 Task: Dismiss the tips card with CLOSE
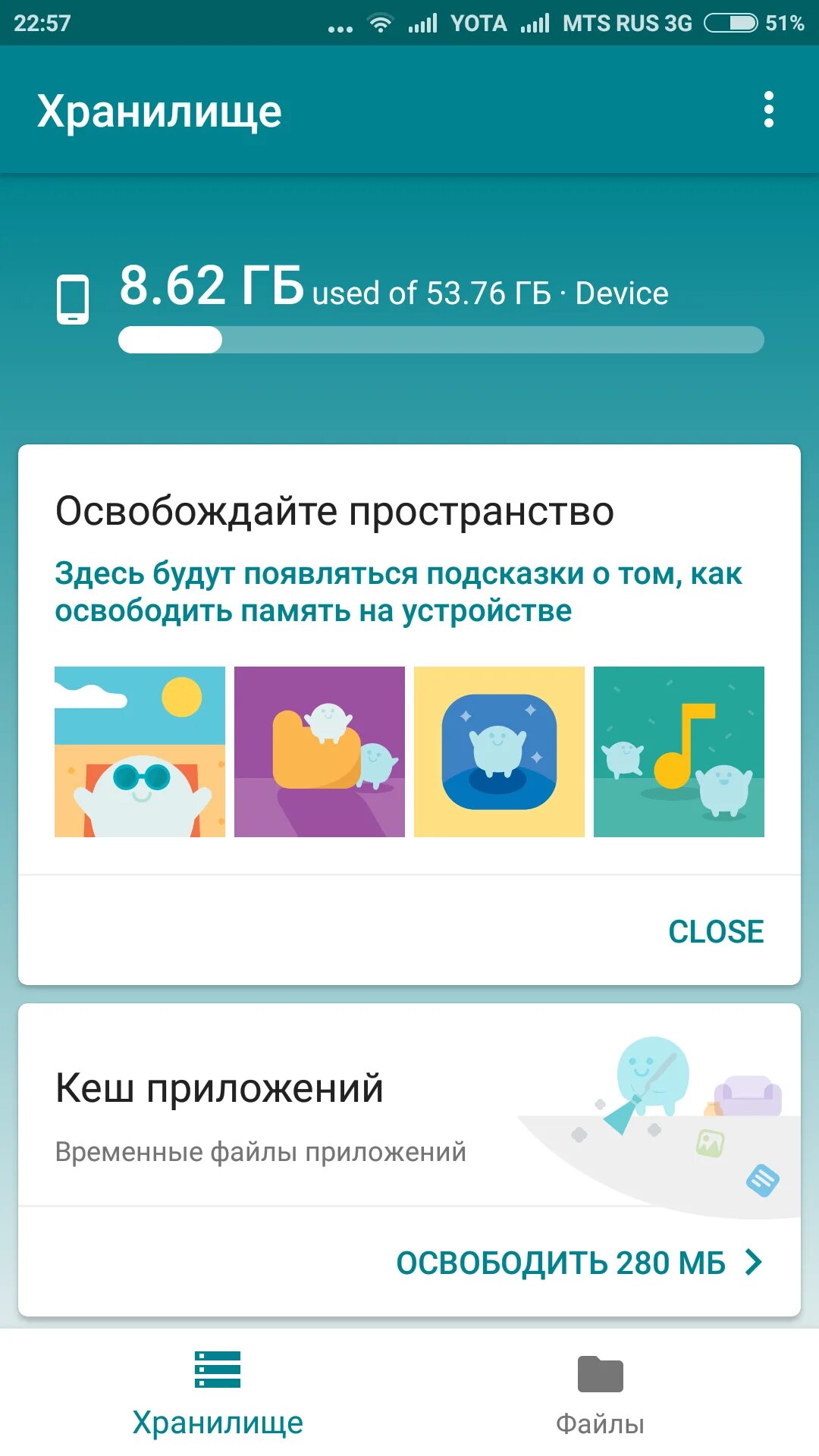[715, 931]
